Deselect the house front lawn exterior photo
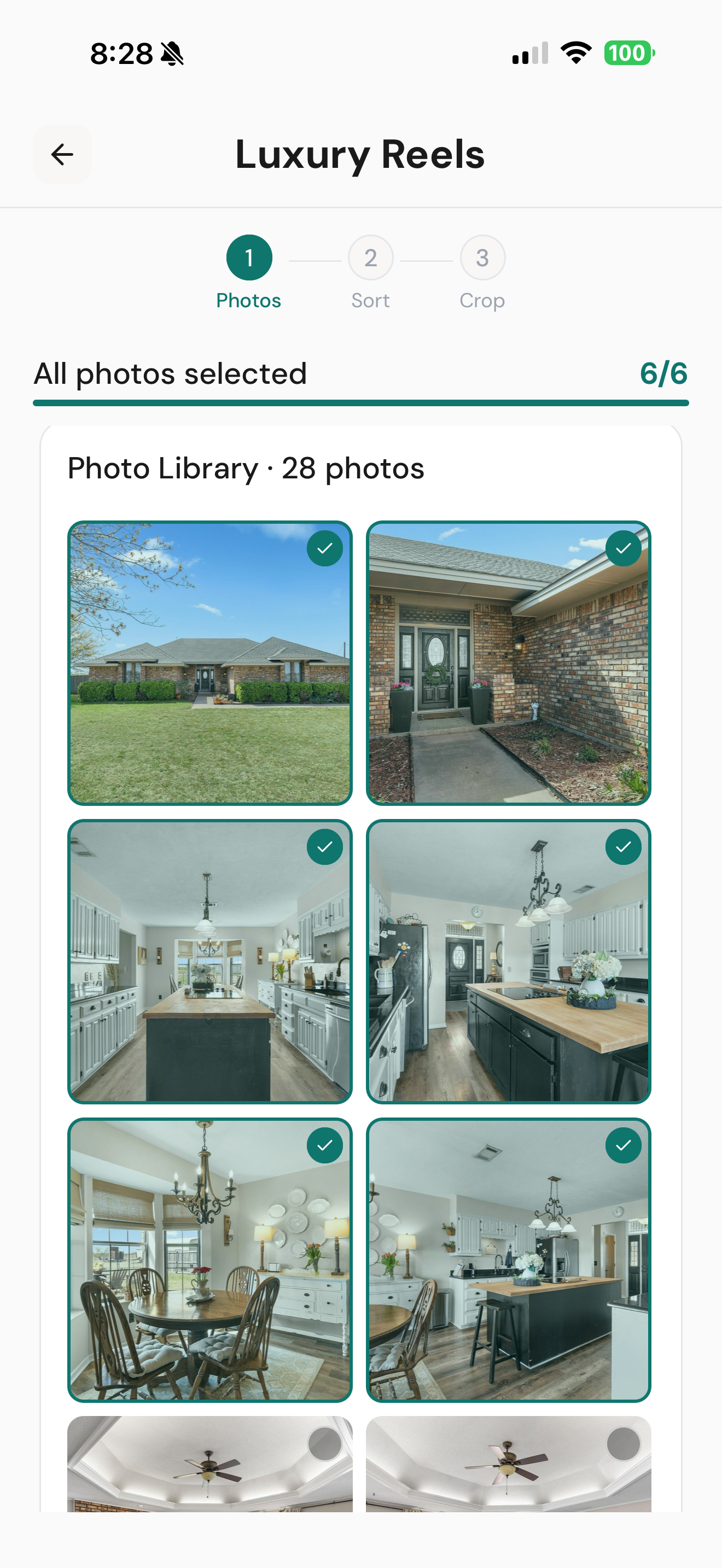The height and width of the screenshot is (1568, 722). [209, 663]
